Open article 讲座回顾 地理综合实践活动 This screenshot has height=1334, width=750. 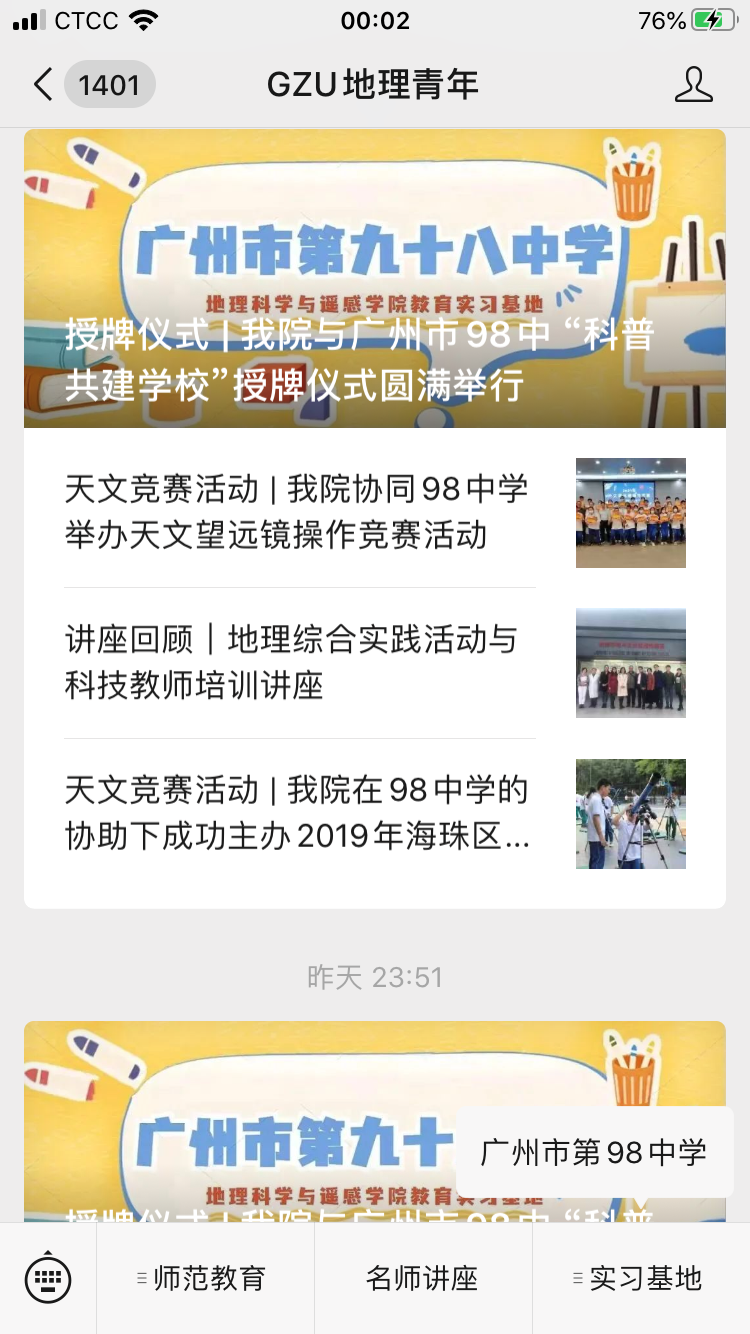300,662
